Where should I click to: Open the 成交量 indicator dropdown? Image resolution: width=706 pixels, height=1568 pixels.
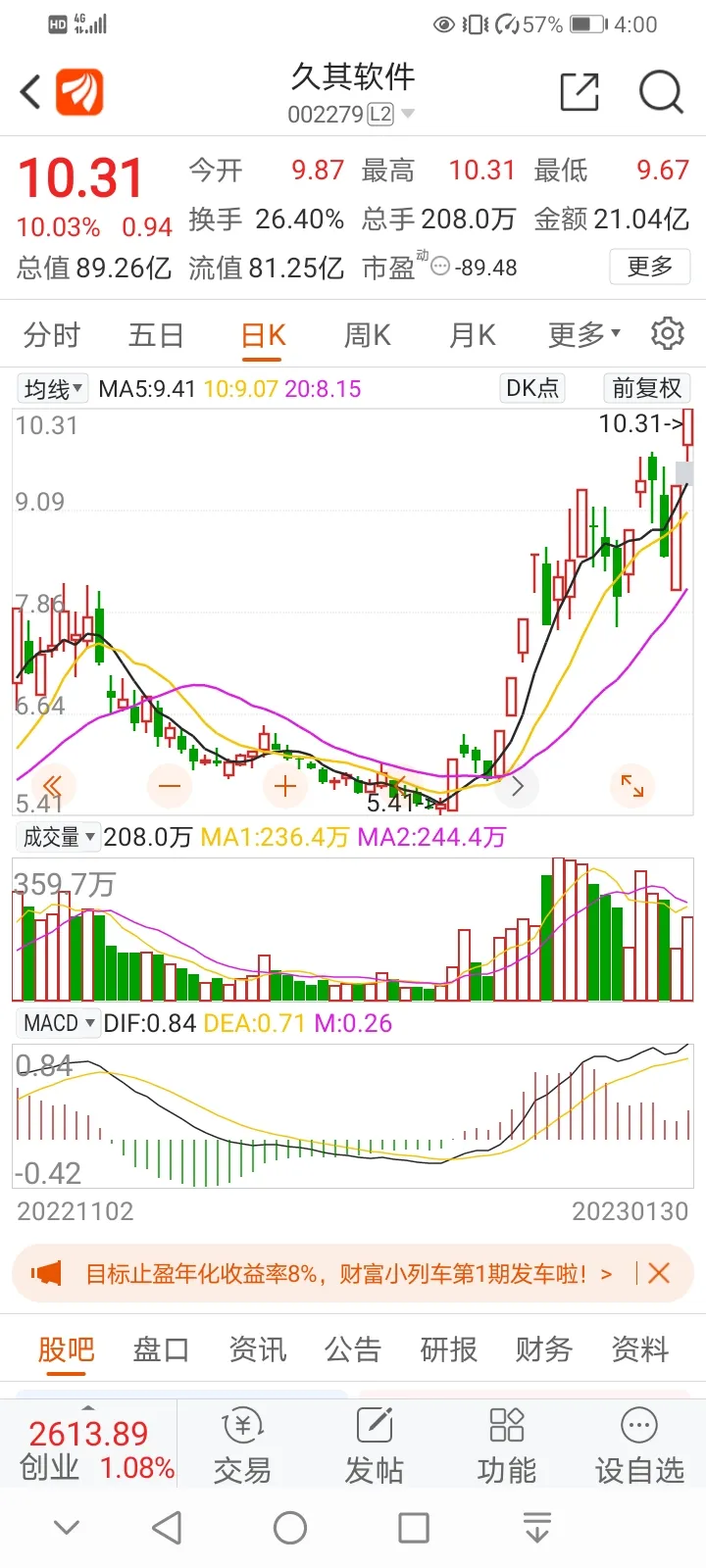[x=59, y=837]
